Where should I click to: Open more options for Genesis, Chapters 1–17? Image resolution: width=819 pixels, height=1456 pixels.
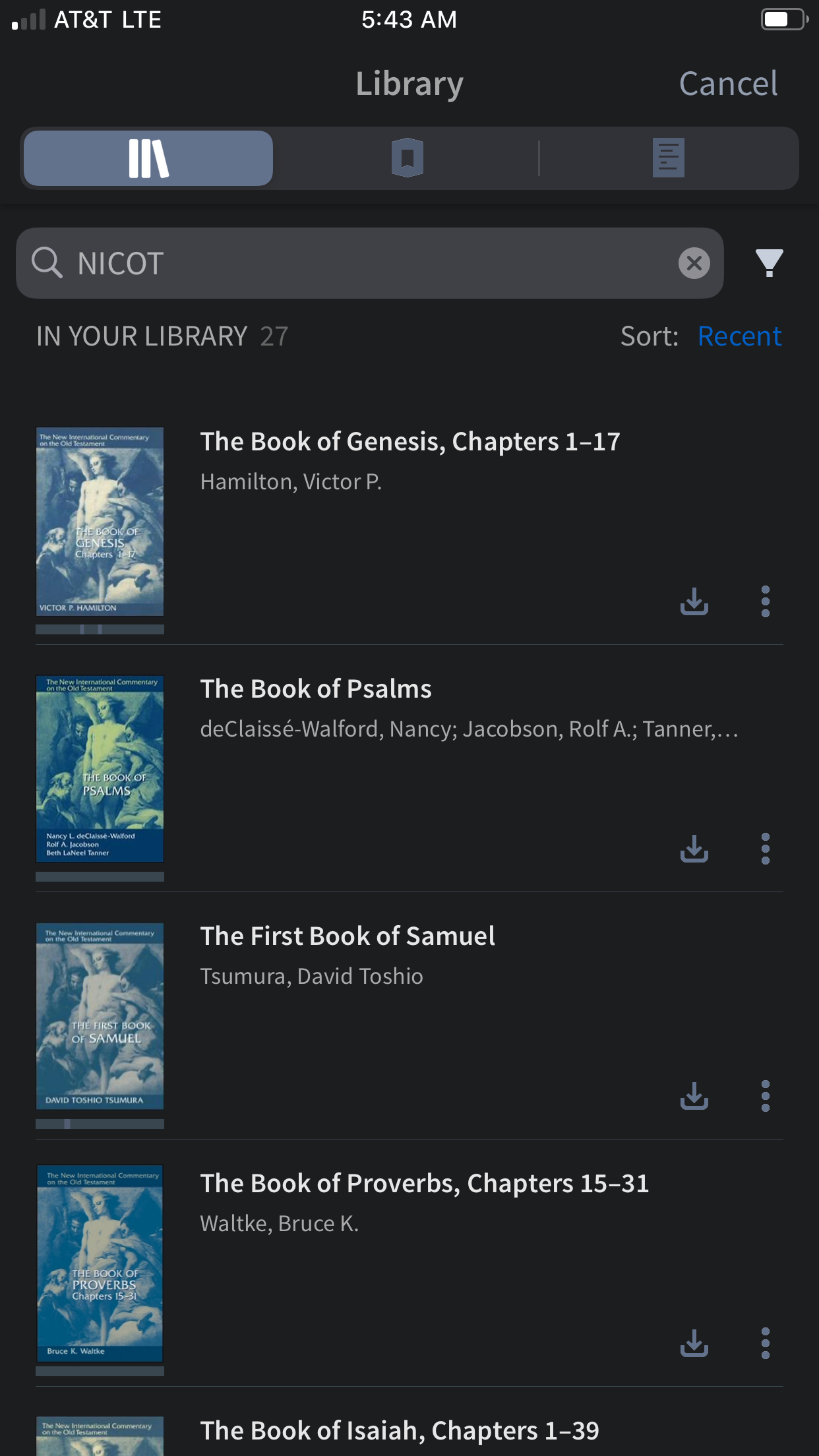coord(765,601)
